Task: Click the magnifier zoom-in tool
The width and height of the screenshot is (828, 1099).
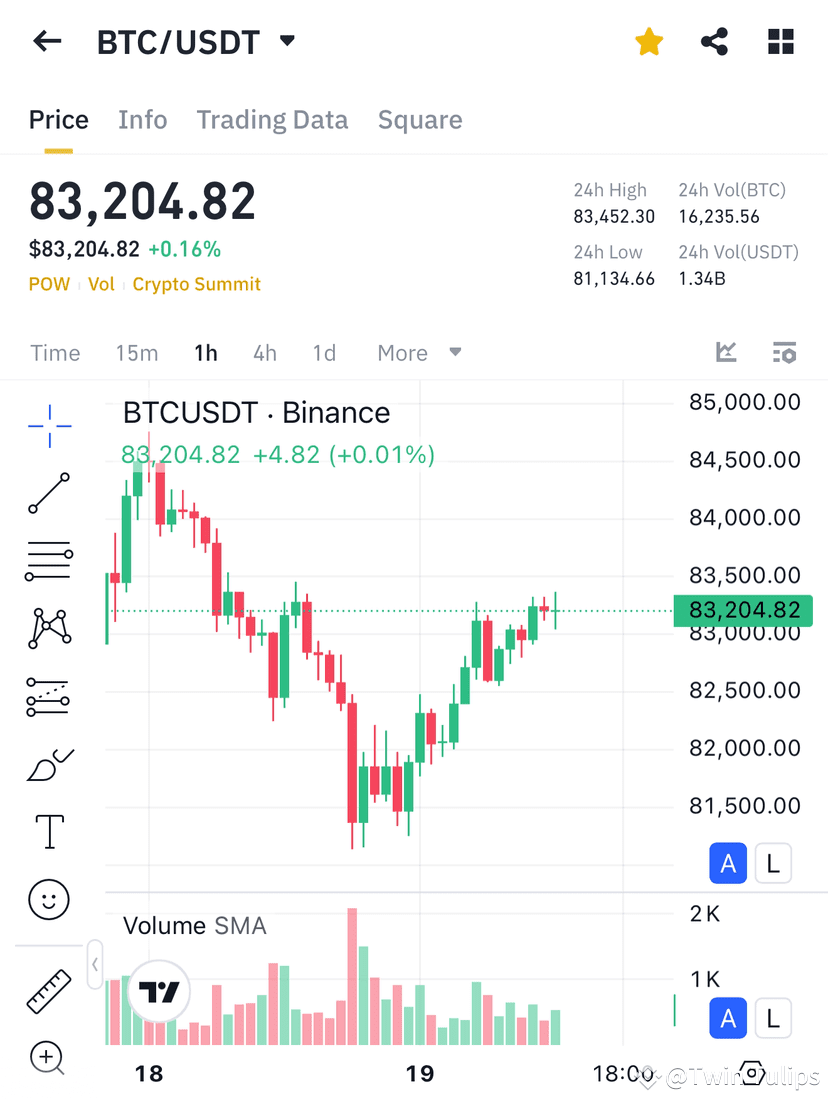Action: pos(48,1058)
